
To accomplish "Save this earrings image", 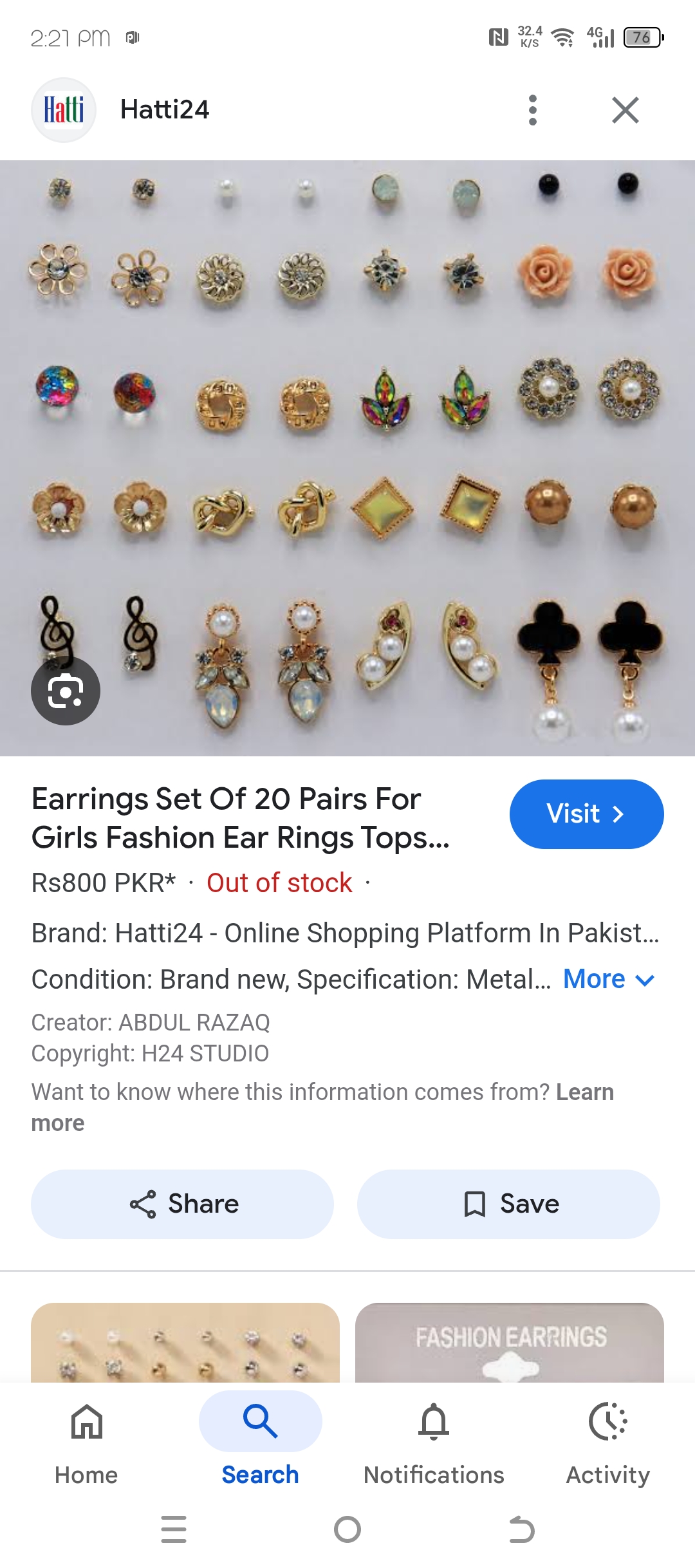I will click(508, 1204).
